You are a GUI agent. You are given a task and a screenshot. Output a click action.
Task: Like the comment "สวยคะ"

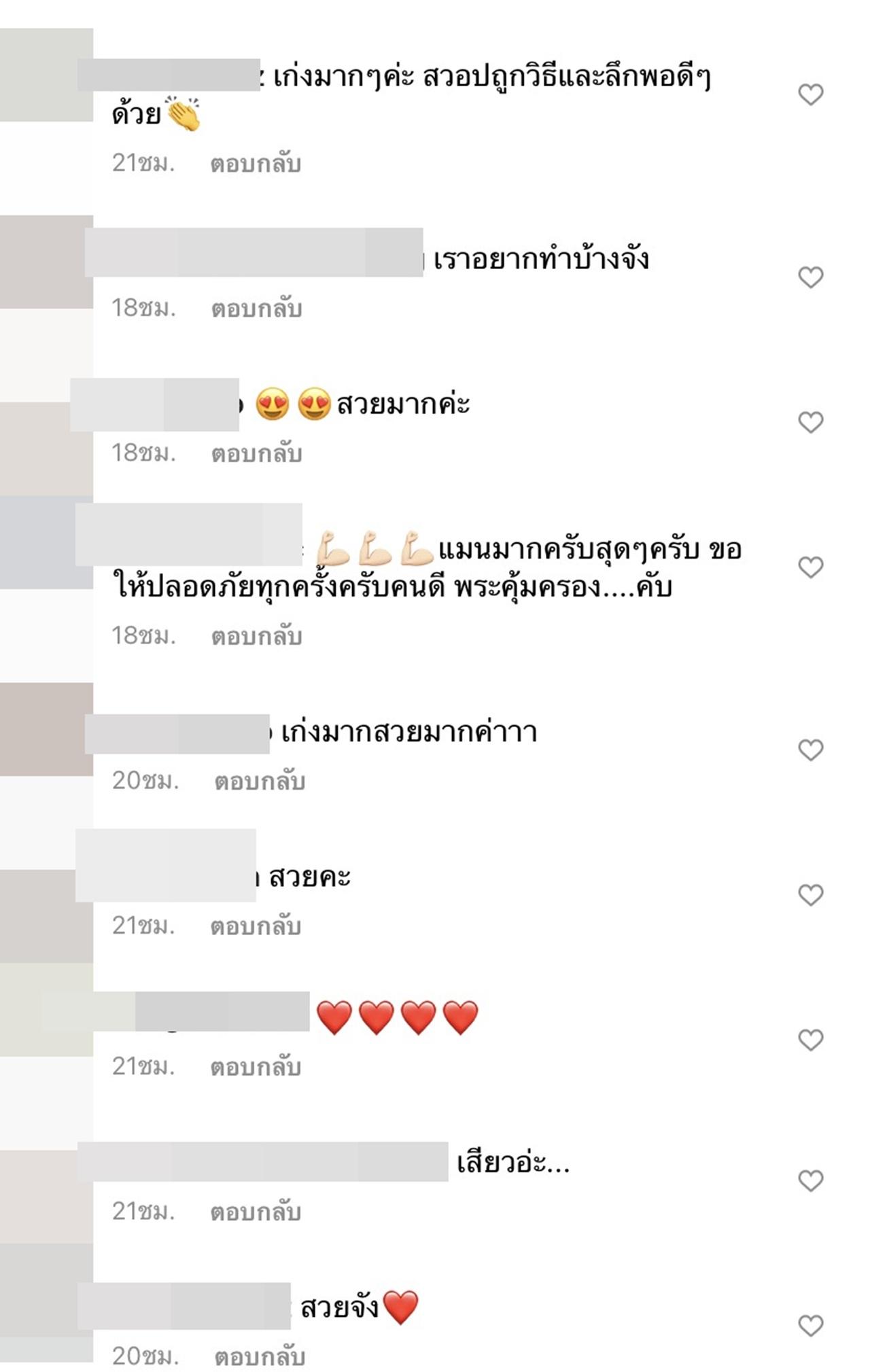(810, 895)
